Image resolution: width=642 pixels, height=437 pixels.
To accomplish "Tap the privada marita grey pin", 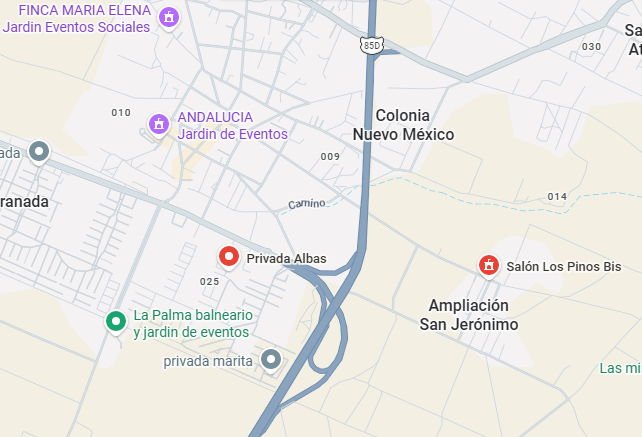I will [x=270, y=359].
